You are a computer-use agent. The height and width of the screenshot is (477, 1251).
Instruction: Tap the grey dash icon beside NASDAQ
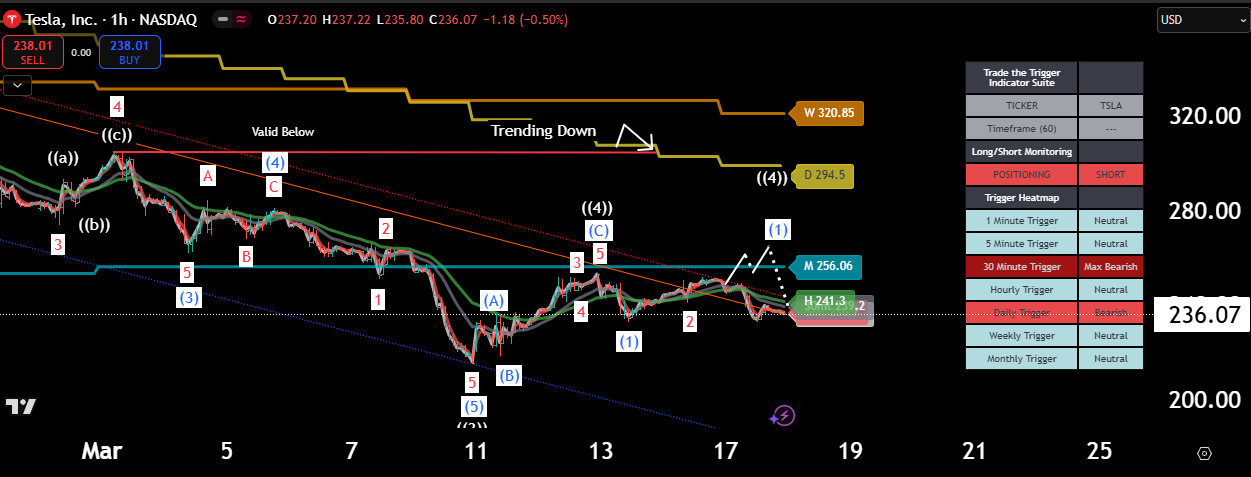point(222,19)
